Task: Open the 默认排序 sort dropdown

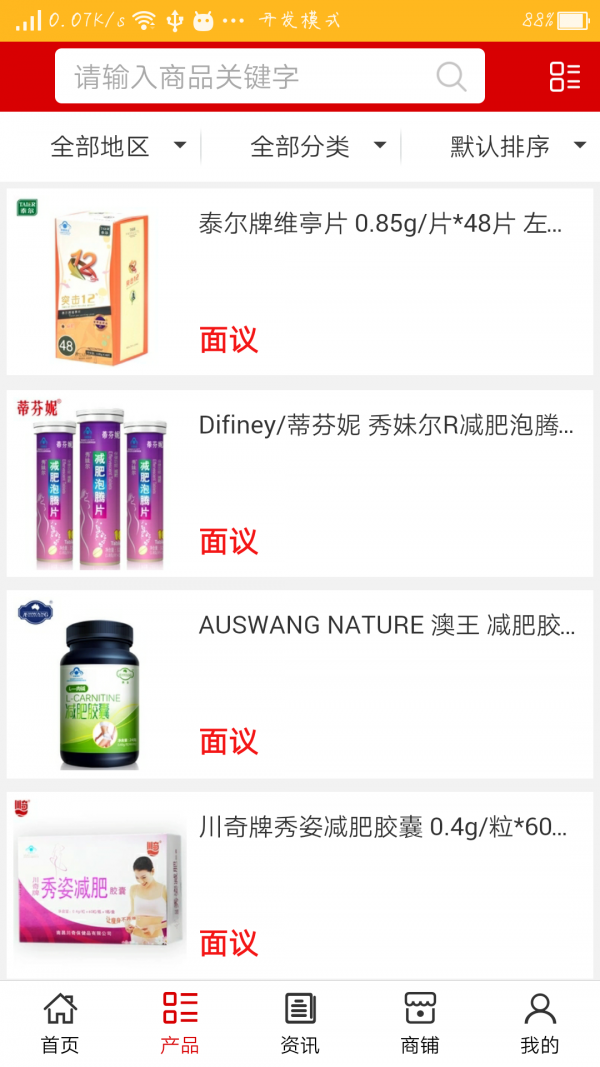Action: coord(517,147)
